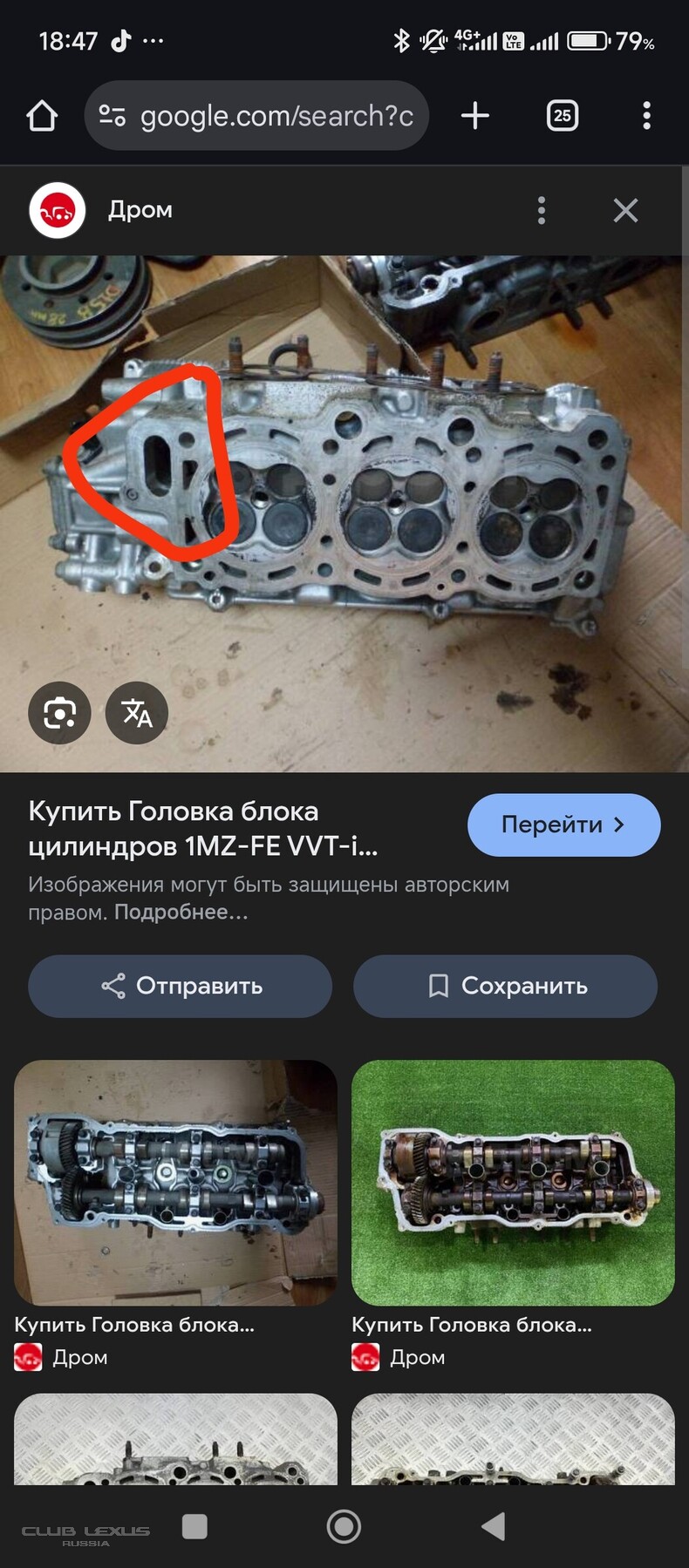Viewport: 689px width, 1568px height.
Task: Search this image with Google Lens
Action: click(59, 713)
